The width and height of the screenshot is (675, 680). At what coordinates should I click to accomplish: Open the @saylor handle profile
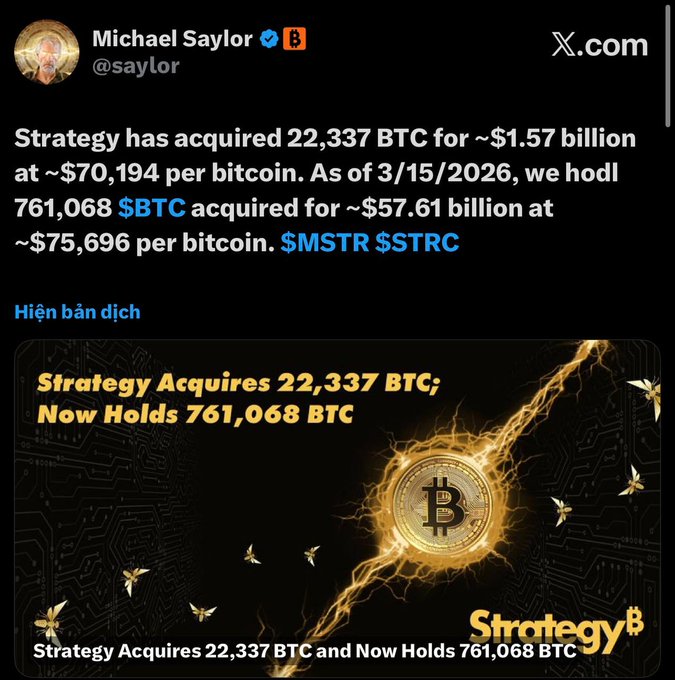coord(136,66)
